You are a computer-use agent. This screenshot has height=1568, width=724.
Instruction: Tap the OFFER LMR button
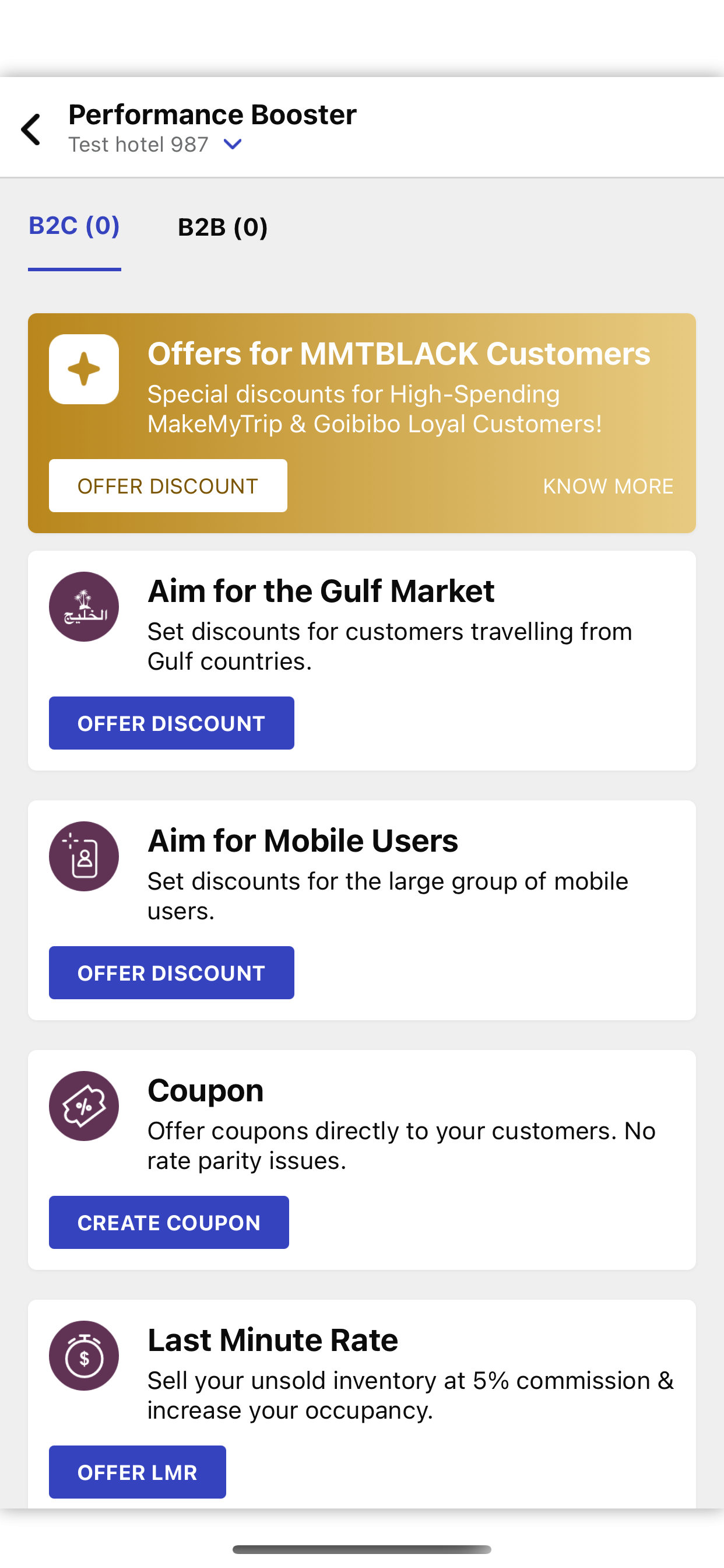coord(138,1472)
